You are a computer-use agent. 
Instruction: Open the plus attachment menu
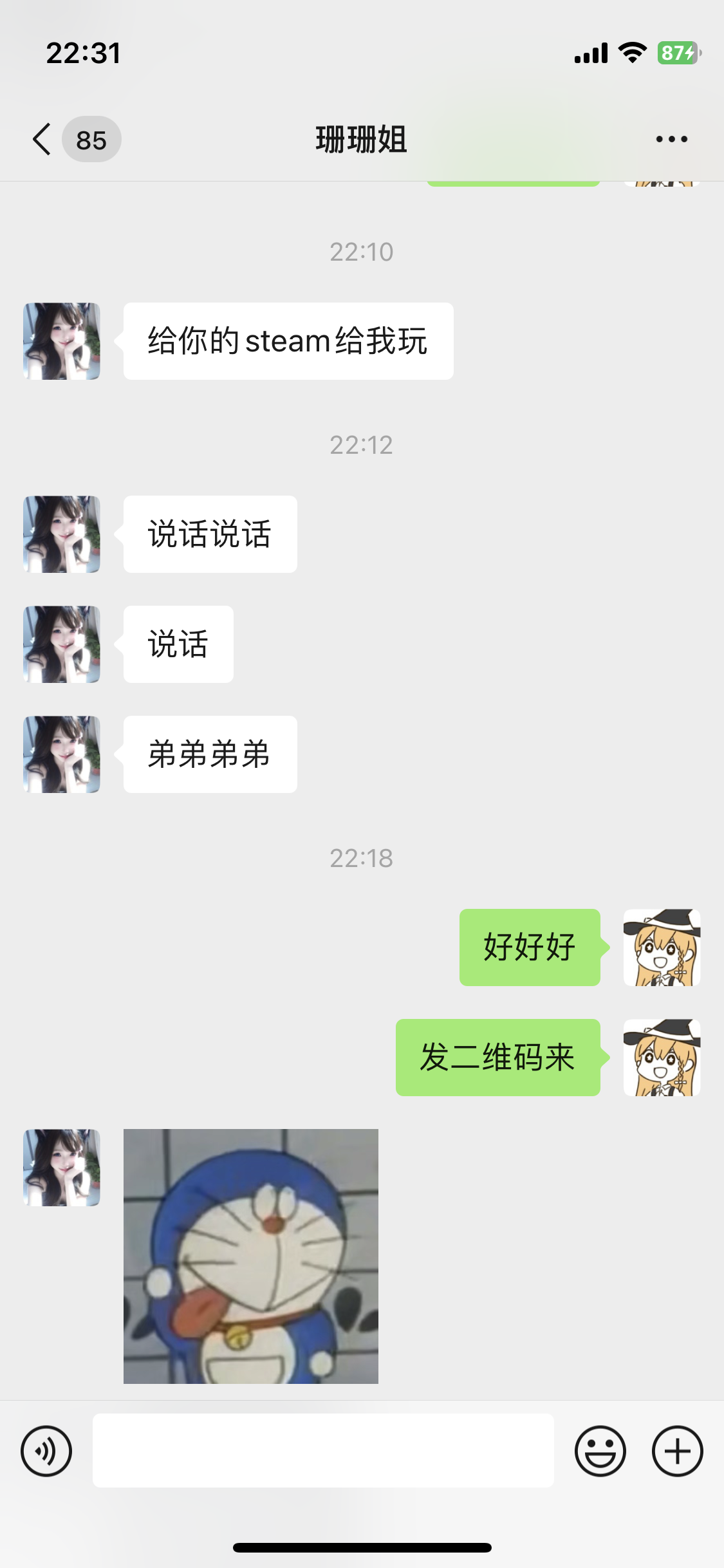point(677,1451)
